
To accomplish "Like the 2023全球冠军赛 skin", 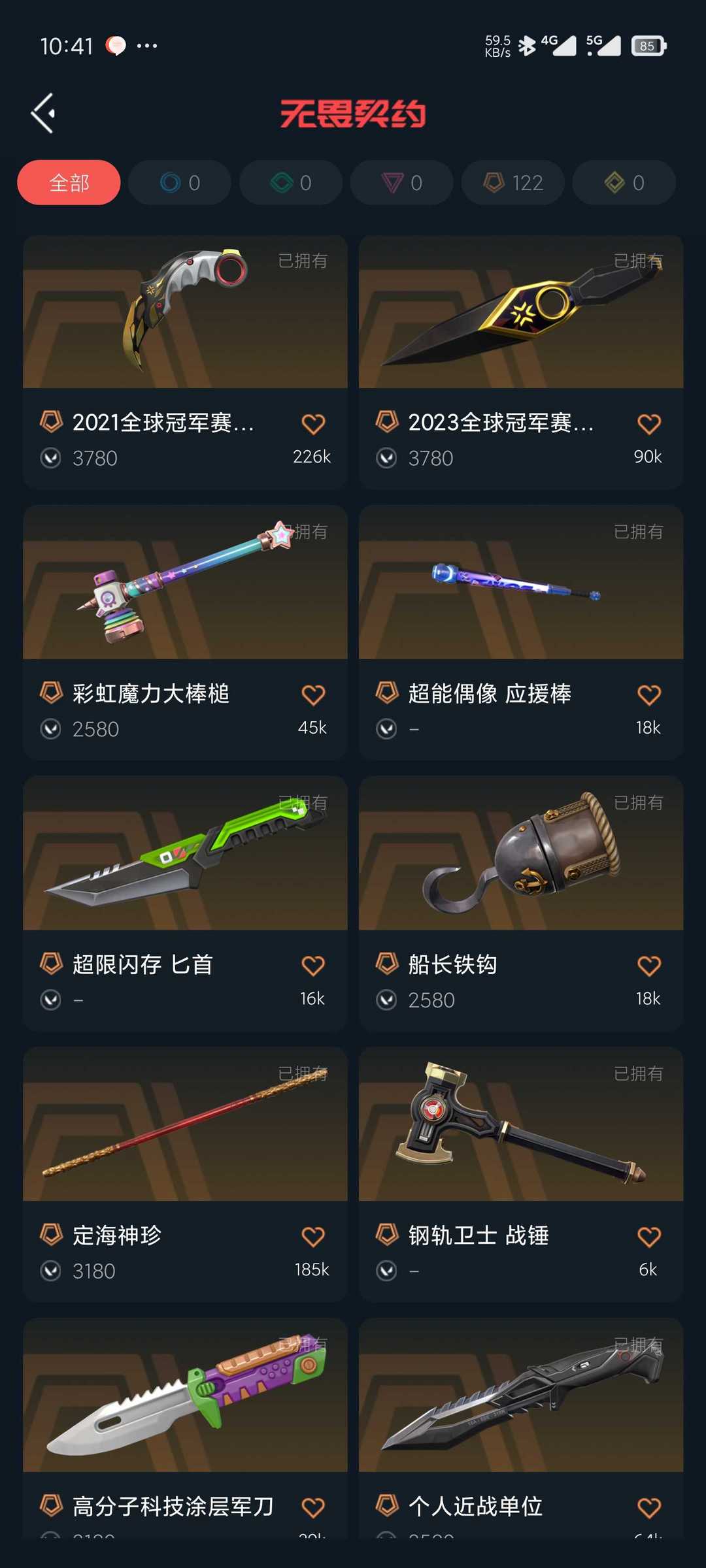I will click(x=649, y=424).
